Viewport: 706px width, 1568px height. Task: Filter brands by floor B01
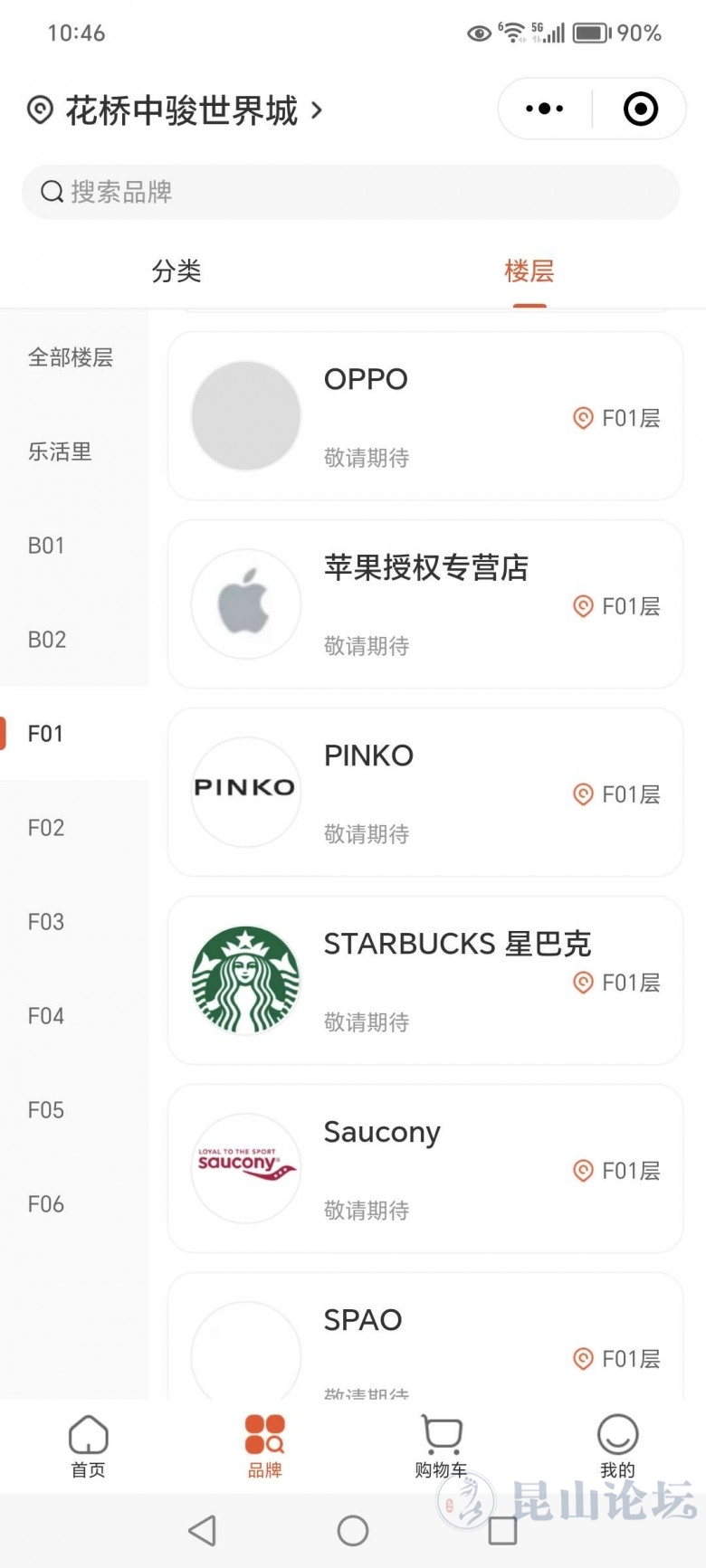point(46,546)
